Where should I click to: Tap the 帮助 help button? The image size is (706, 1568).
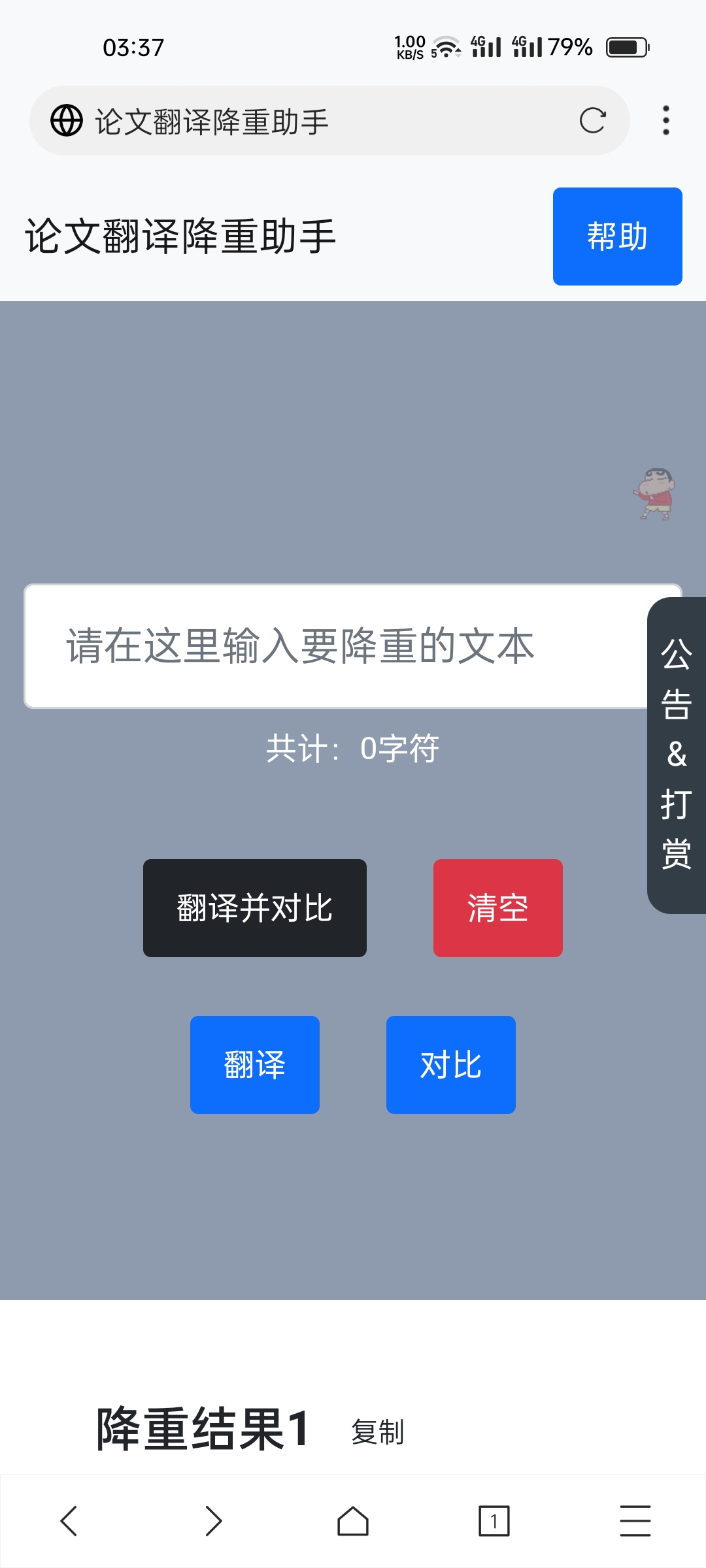pyautogui.click(x=617, y=237)
